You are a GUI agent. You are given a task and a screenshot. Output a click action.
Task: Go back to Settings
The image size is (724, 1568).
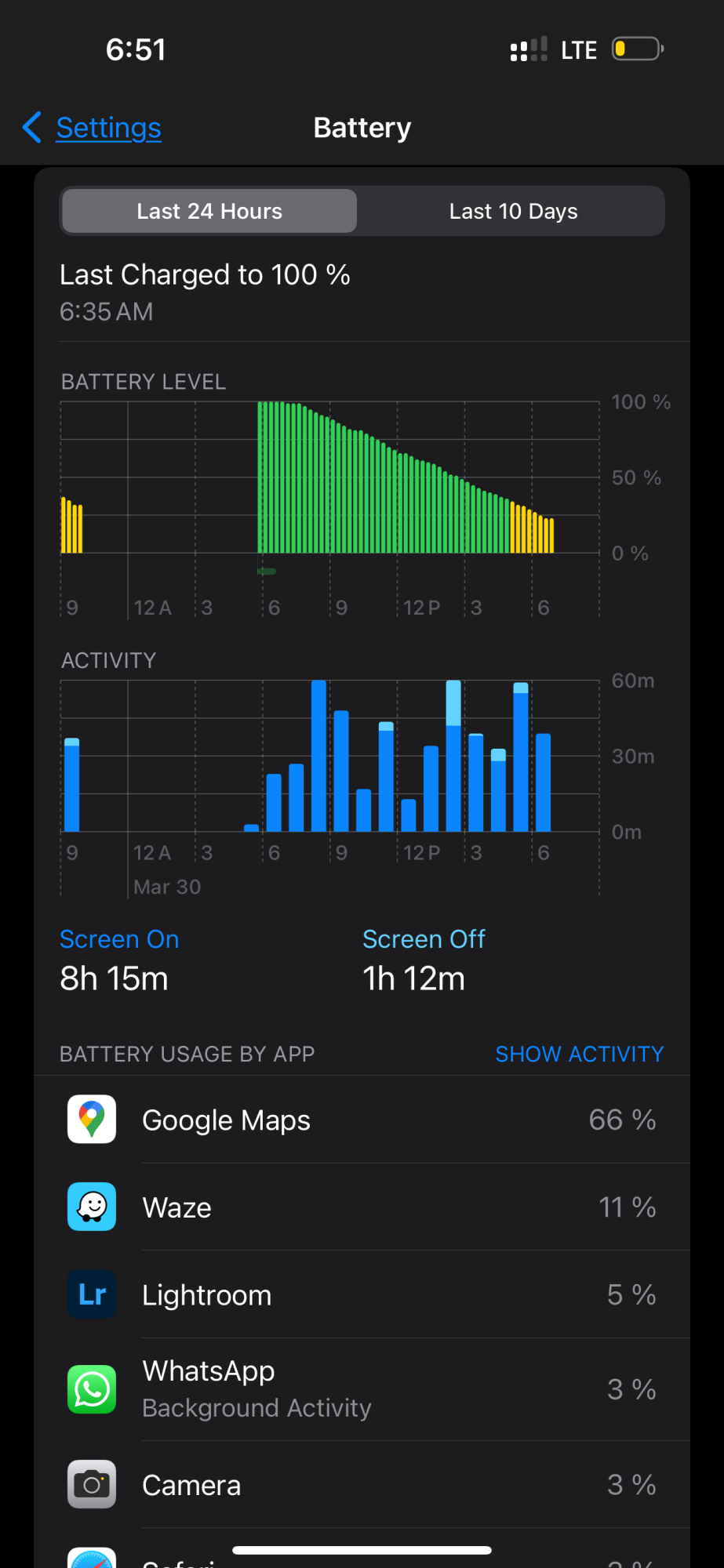pos(93,128)
